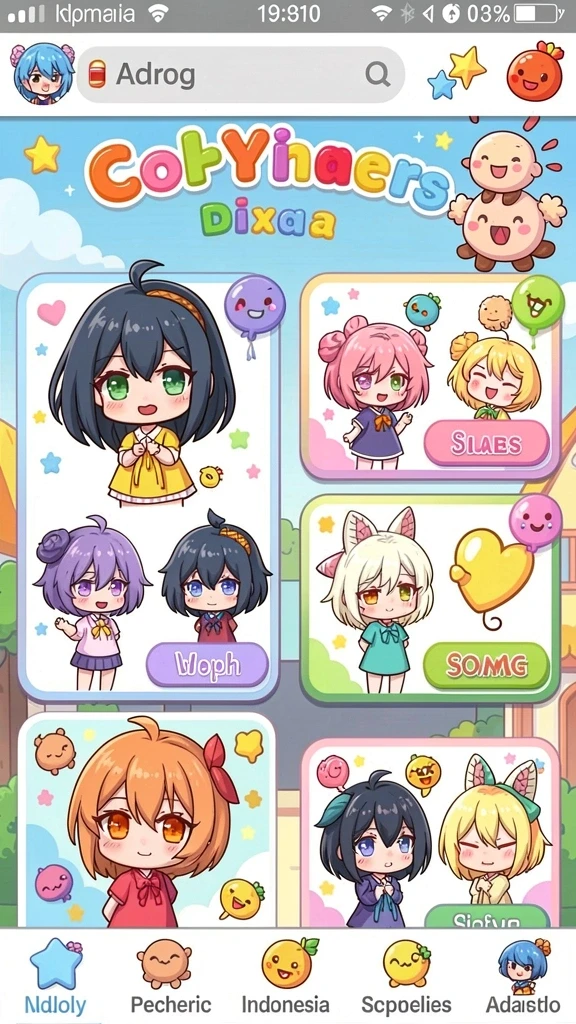
Task: Tap the search magnifier icon
Action: 377,75
